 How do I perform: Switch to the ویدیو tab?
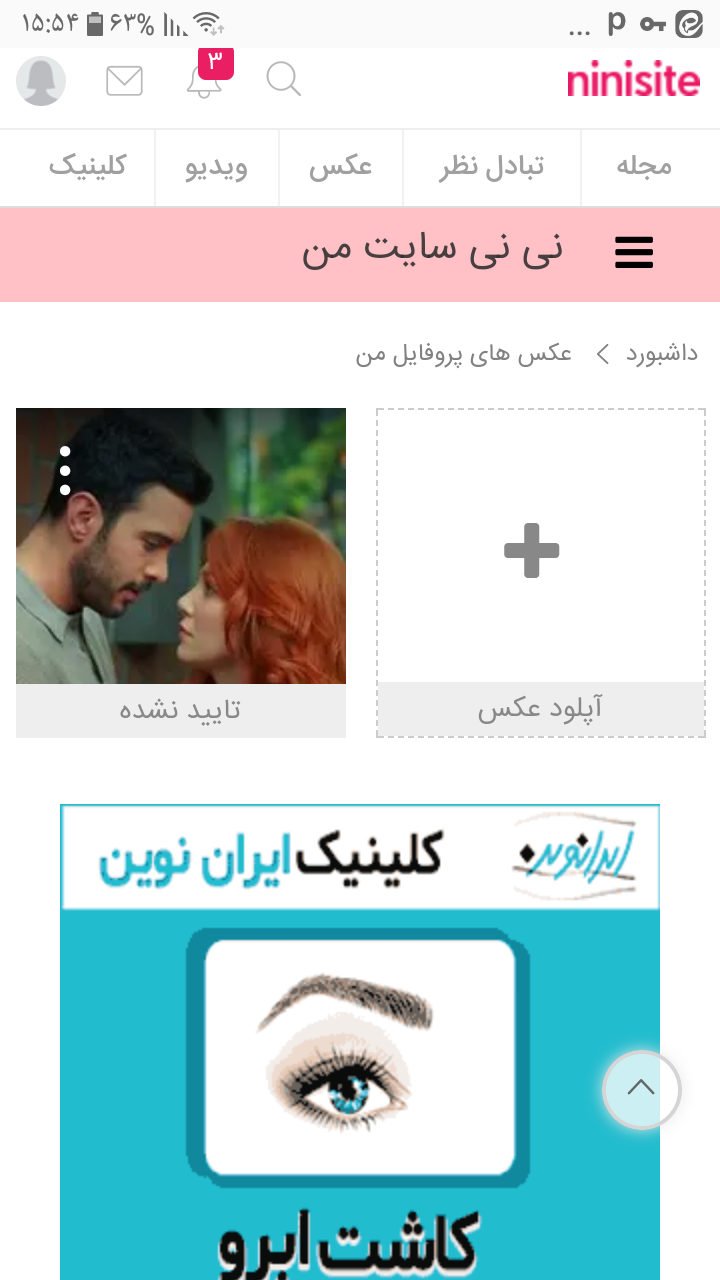click(x=216, y=166)
